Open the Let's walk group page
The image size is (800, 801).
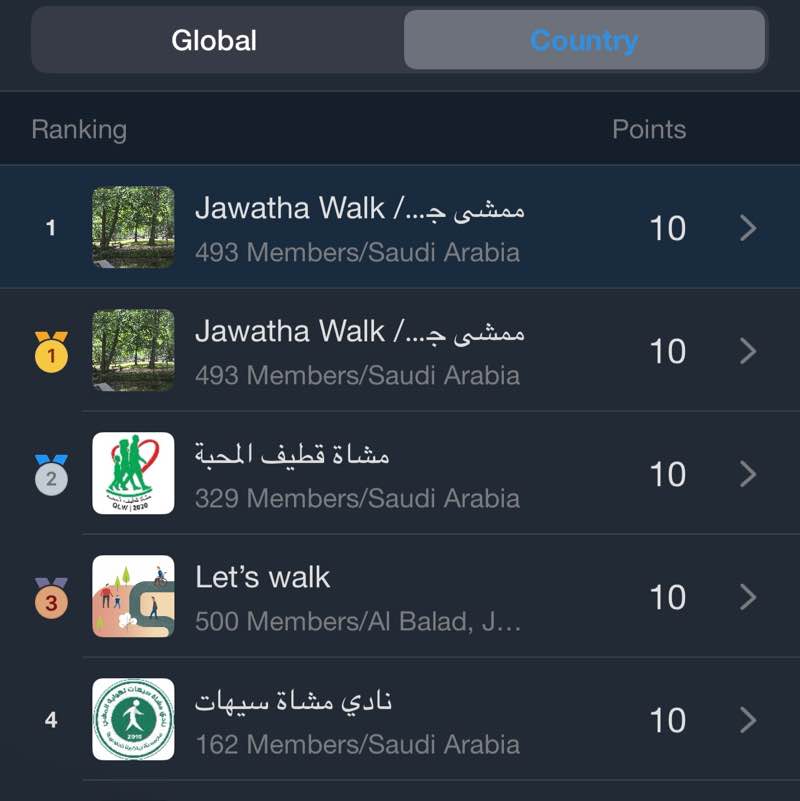(x=264, y=577)
